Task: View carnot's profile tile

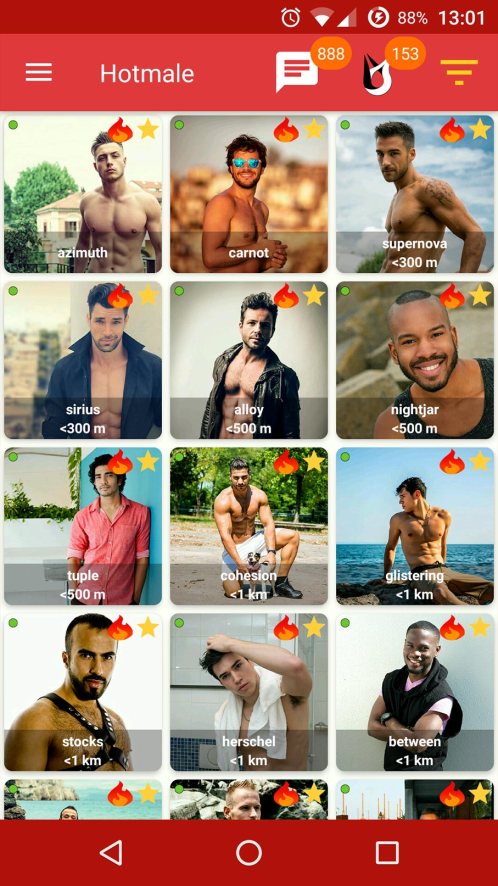Action: point(249,194)
